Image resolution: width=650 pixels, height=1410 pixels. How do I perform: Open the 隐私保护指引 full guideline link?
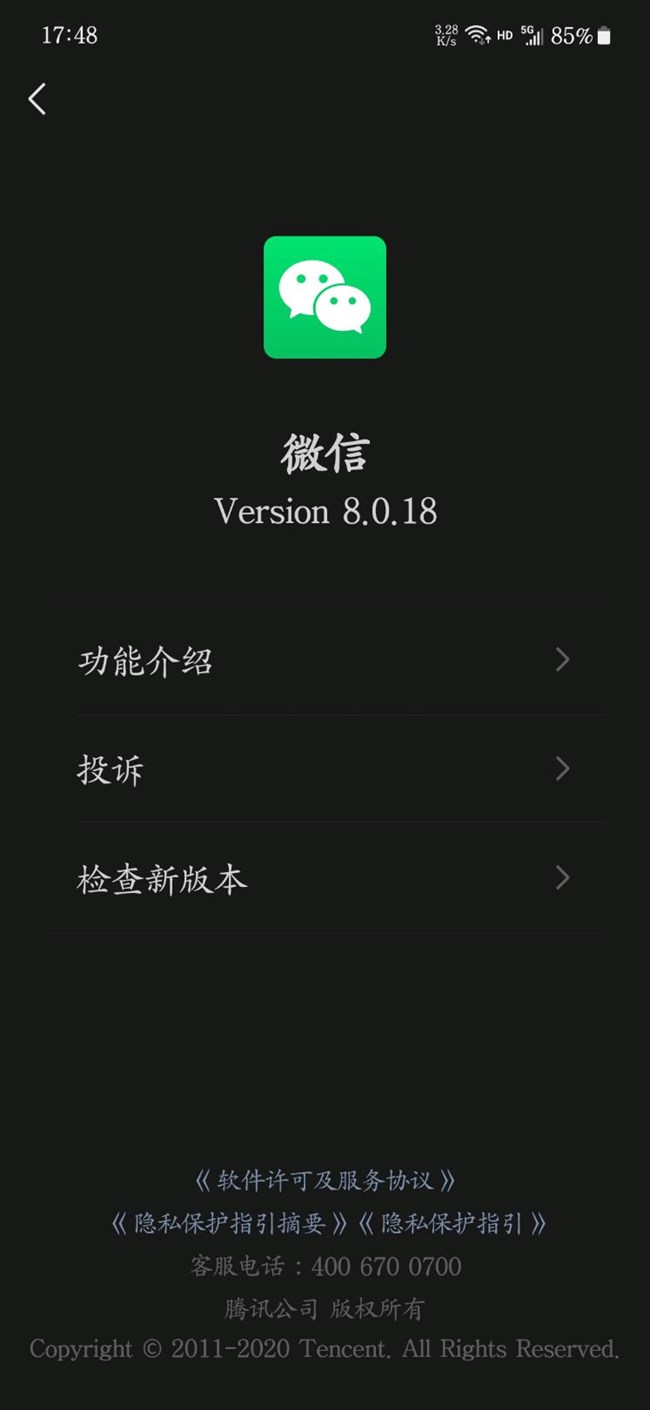point(451,1223)
